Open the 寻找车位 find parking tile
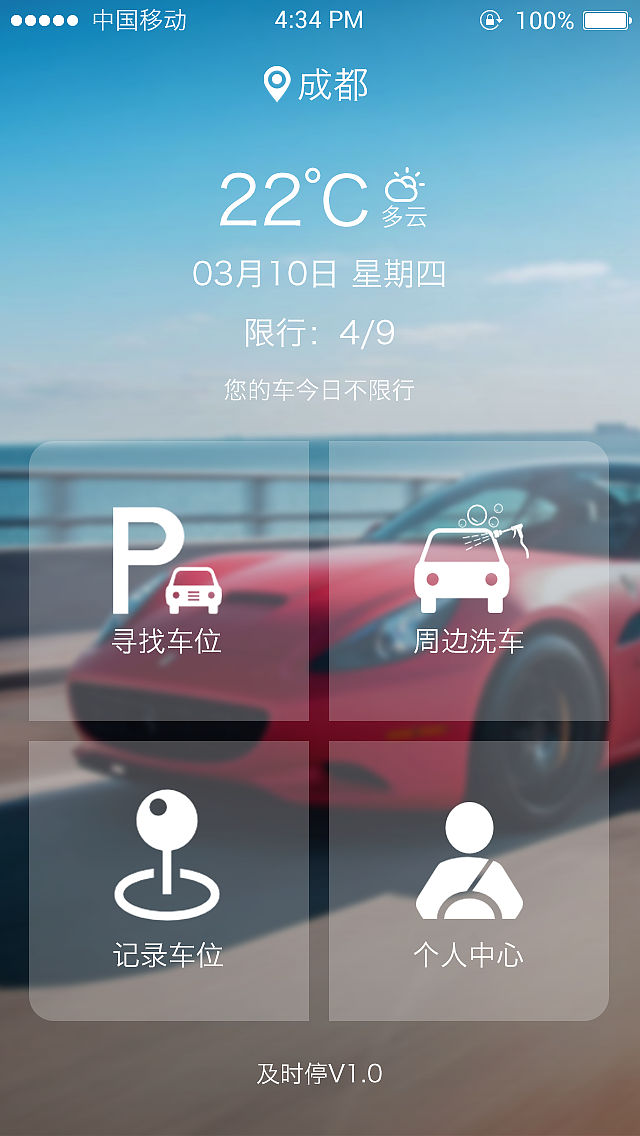This screenshot has height=1136, width=640. click(168, 581)
